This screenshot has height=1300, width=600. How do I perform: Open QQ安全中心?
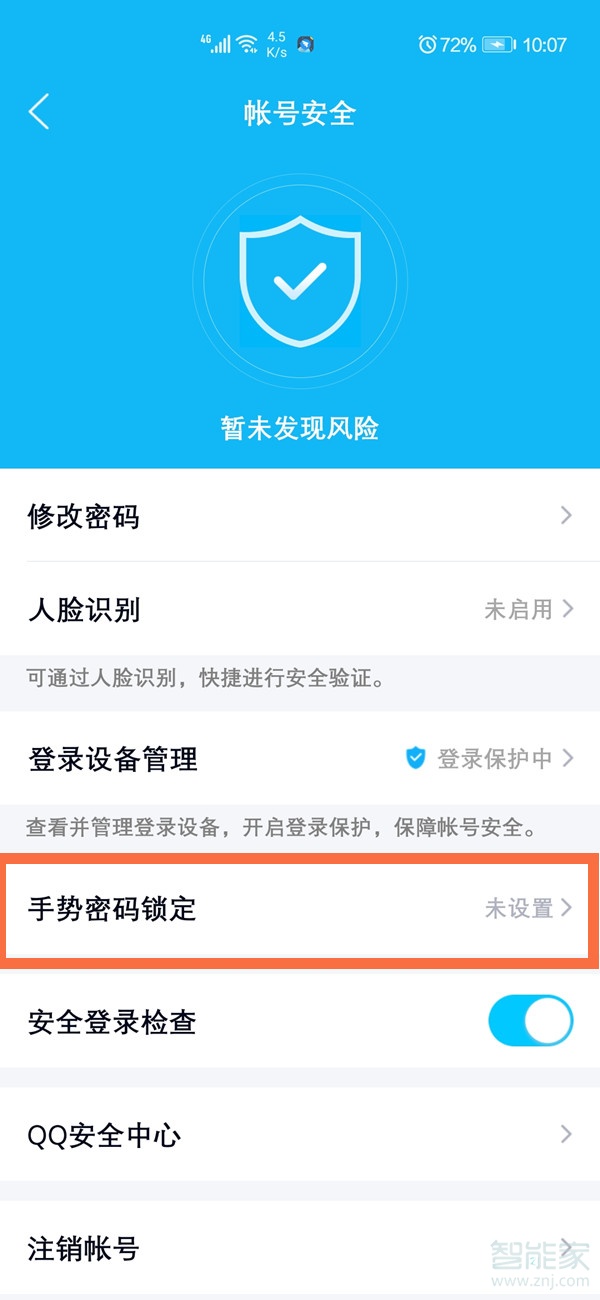pyautogui.click(x=300, y=1135)
